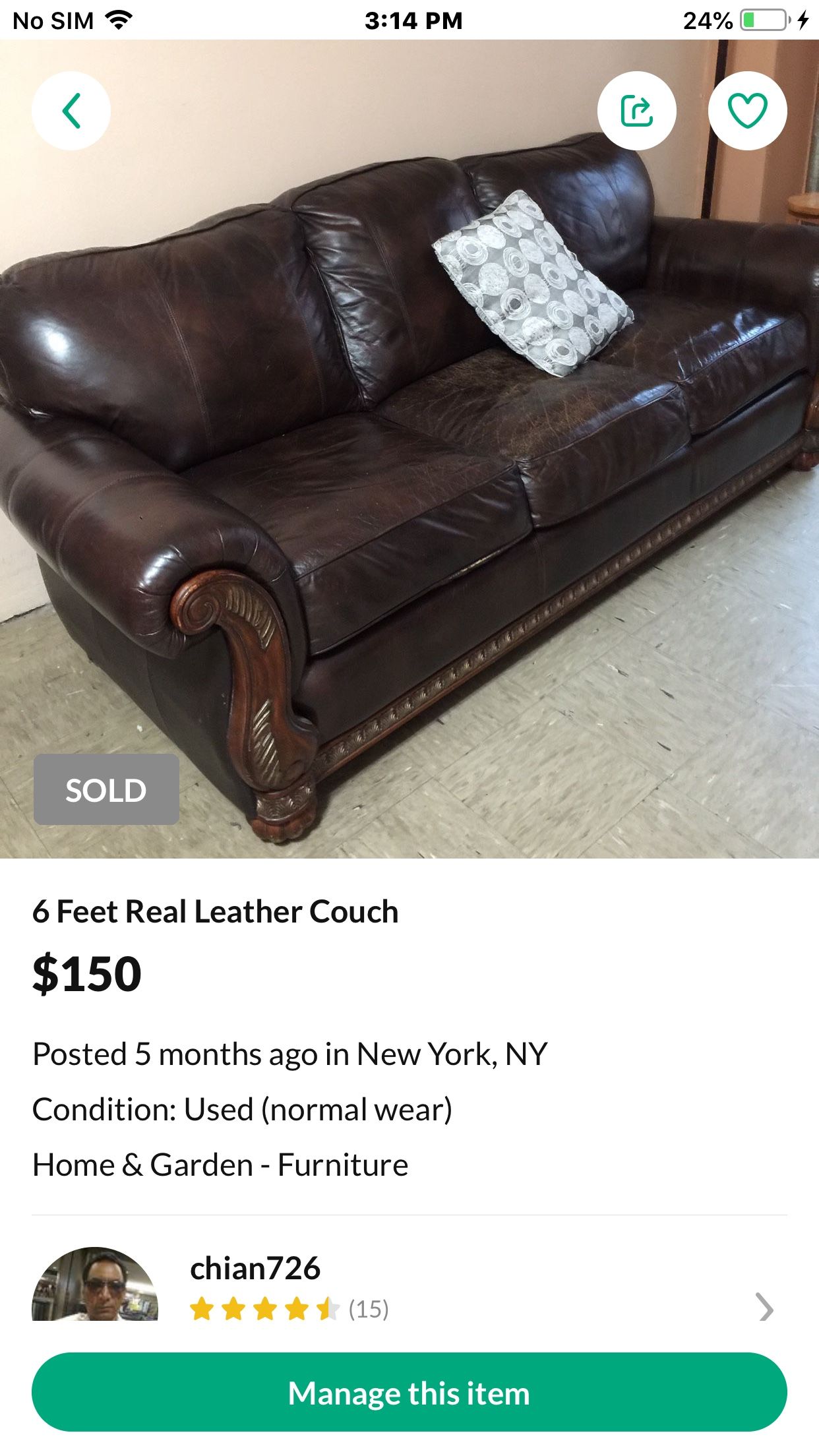Open the share options for this listing
The height and width of the screenshot is (1456, 819).
coord(637,110)
